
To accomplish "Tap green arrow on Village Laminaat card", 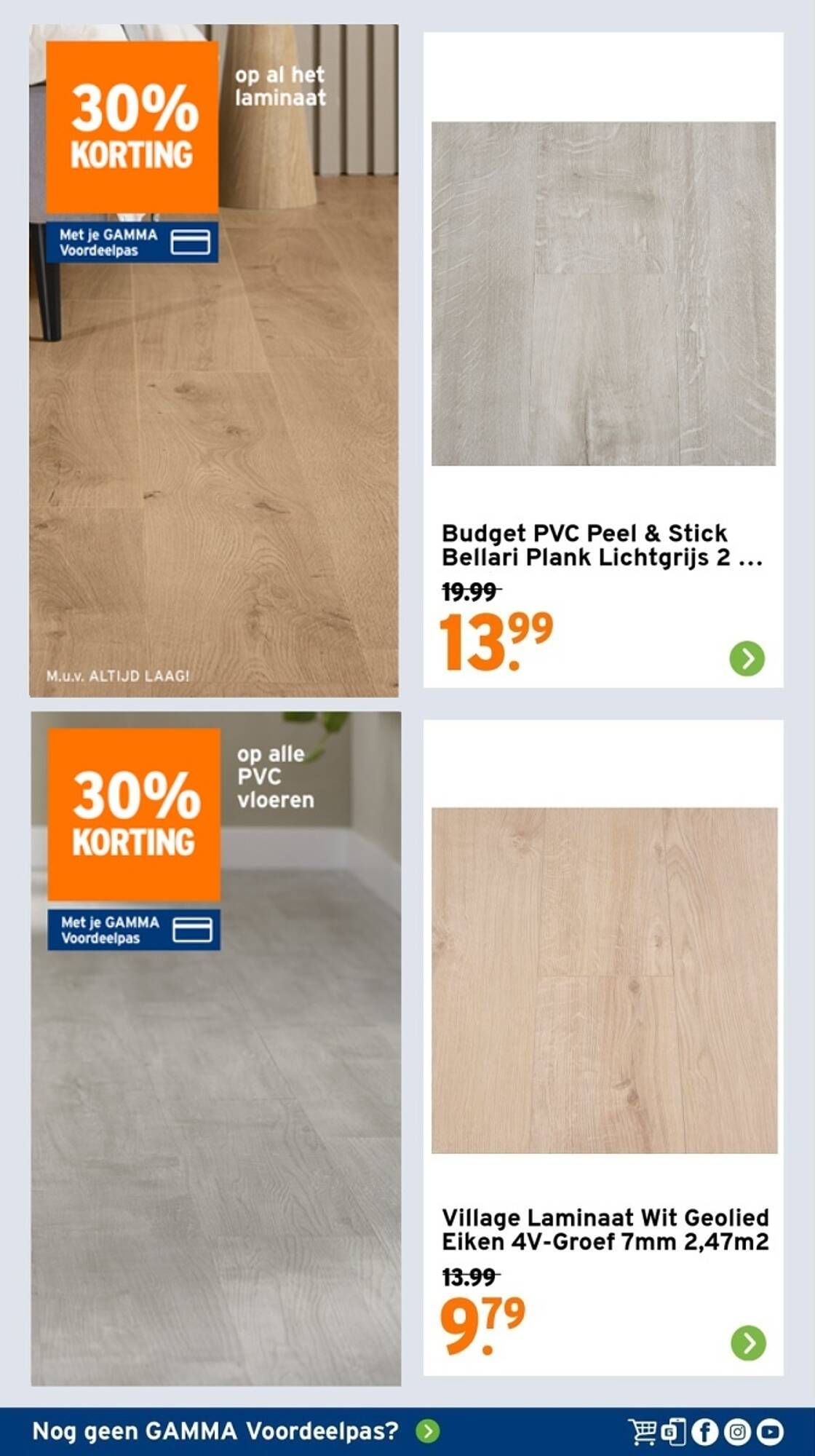I will (x=748, y=1342).
